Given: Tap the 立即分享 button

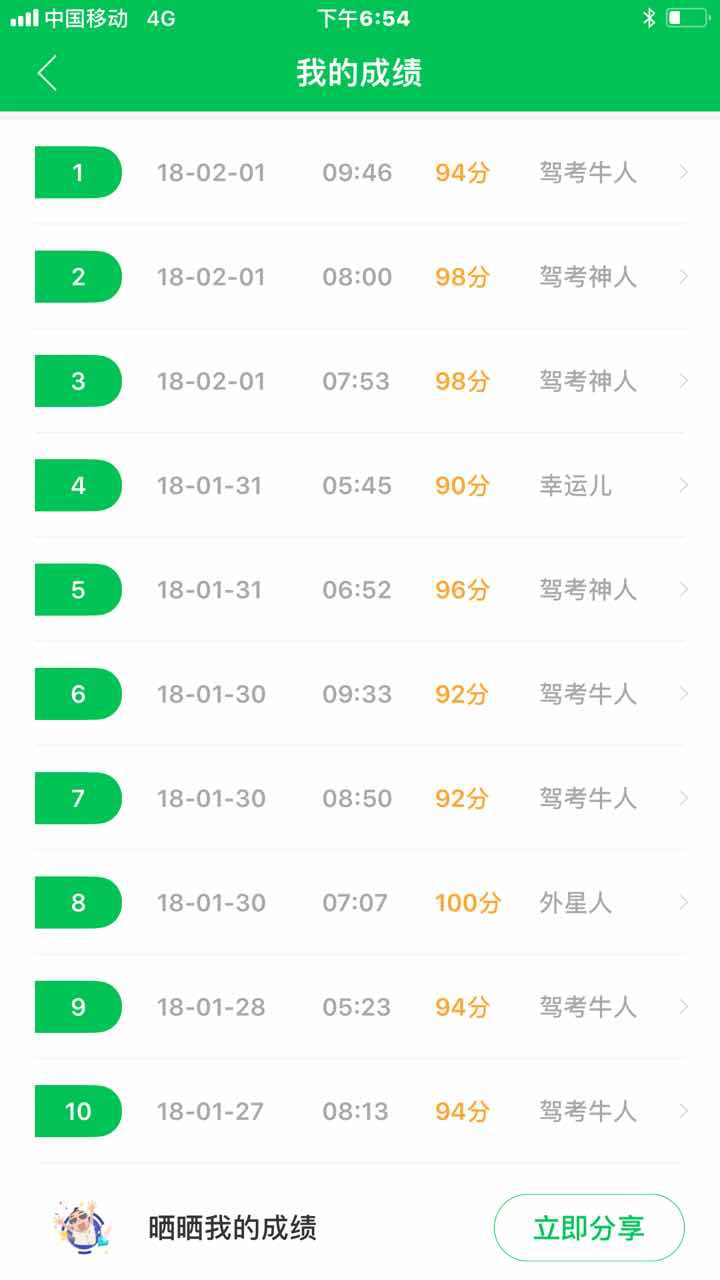Looking at the screenshot, I should pos(589,1227).
